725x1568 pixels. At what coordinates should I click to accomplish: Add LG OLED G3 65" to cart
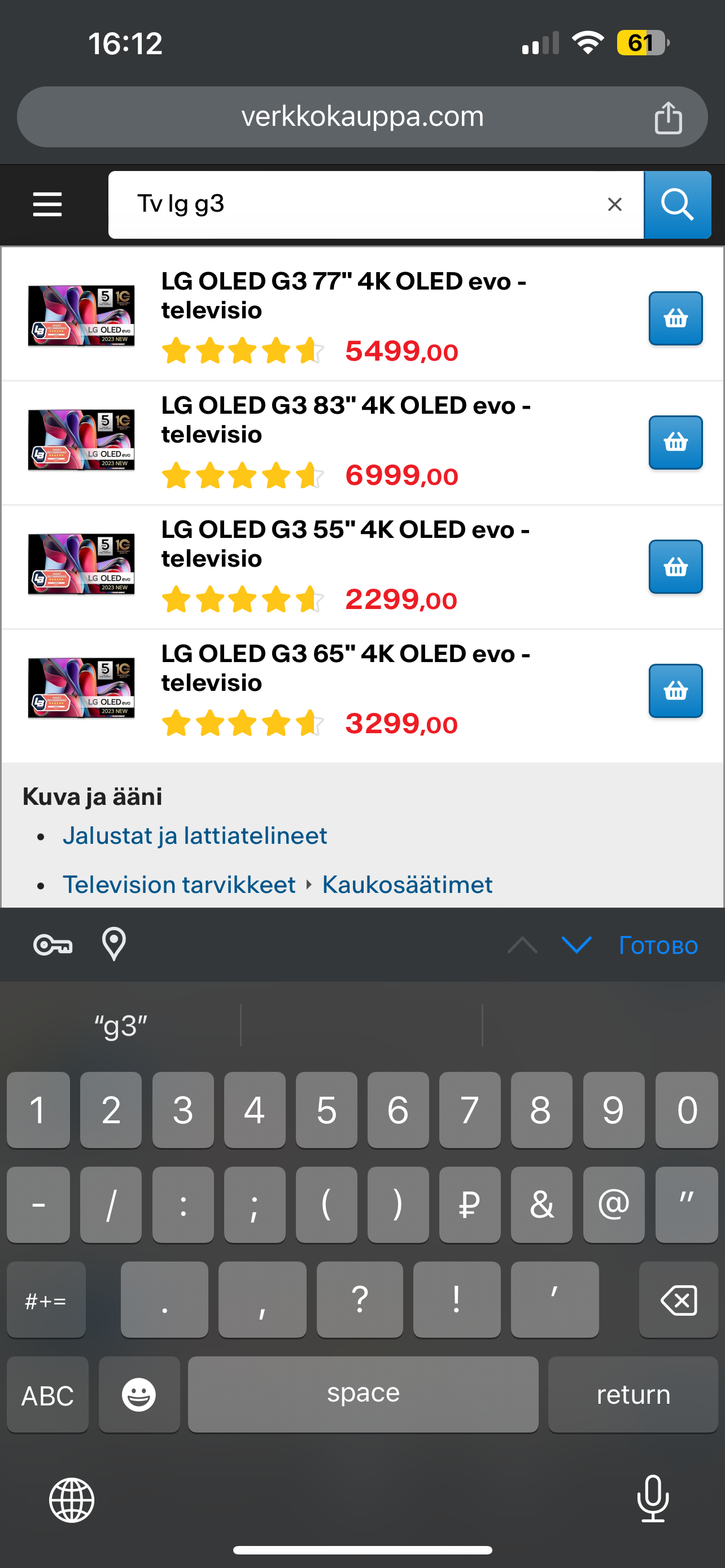(675, 691)
